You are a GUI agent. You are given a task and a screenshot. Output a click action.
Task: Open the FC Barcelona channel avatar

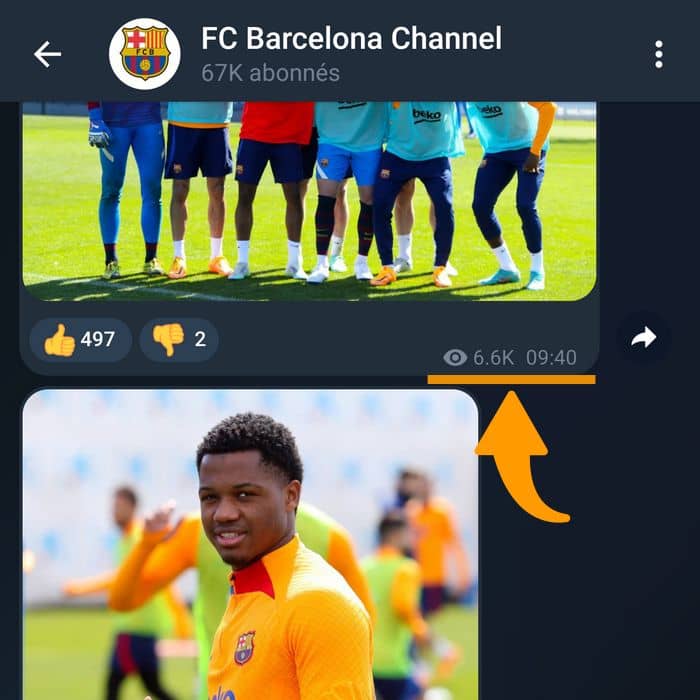coord(145,54)
